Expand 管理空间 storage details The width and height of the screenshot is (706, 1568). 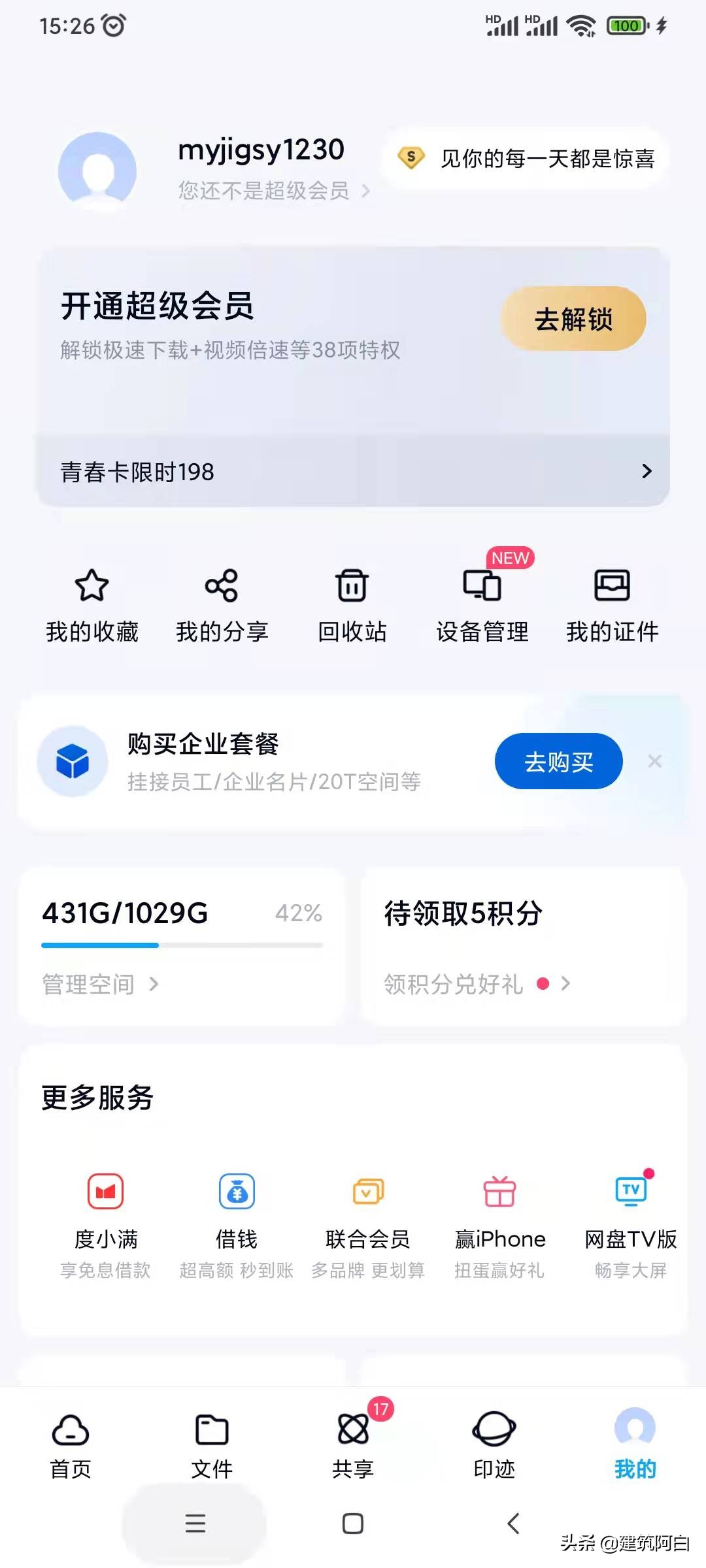click(99, 985)
